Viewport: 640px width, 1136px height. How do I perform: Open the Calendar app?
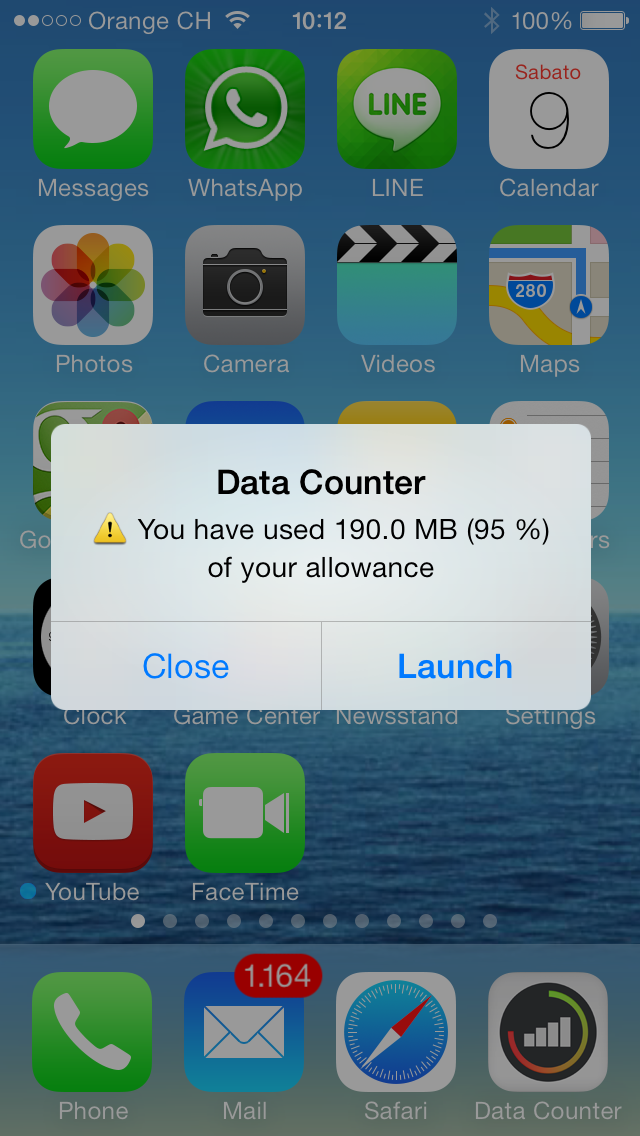point(549,109)
